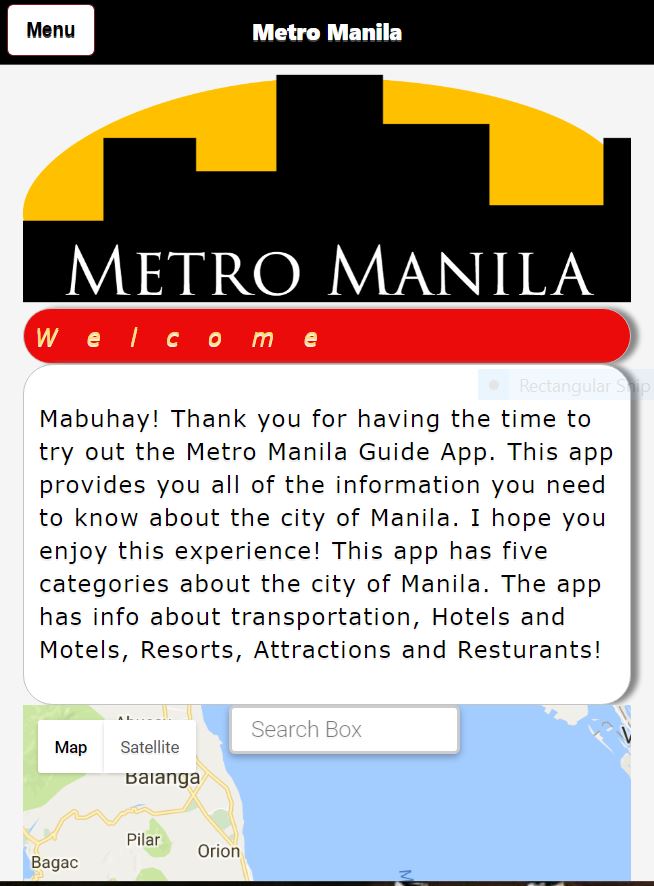654x886 pixels.
Task: Switch map to Satellite view
Action: [150, 747]
